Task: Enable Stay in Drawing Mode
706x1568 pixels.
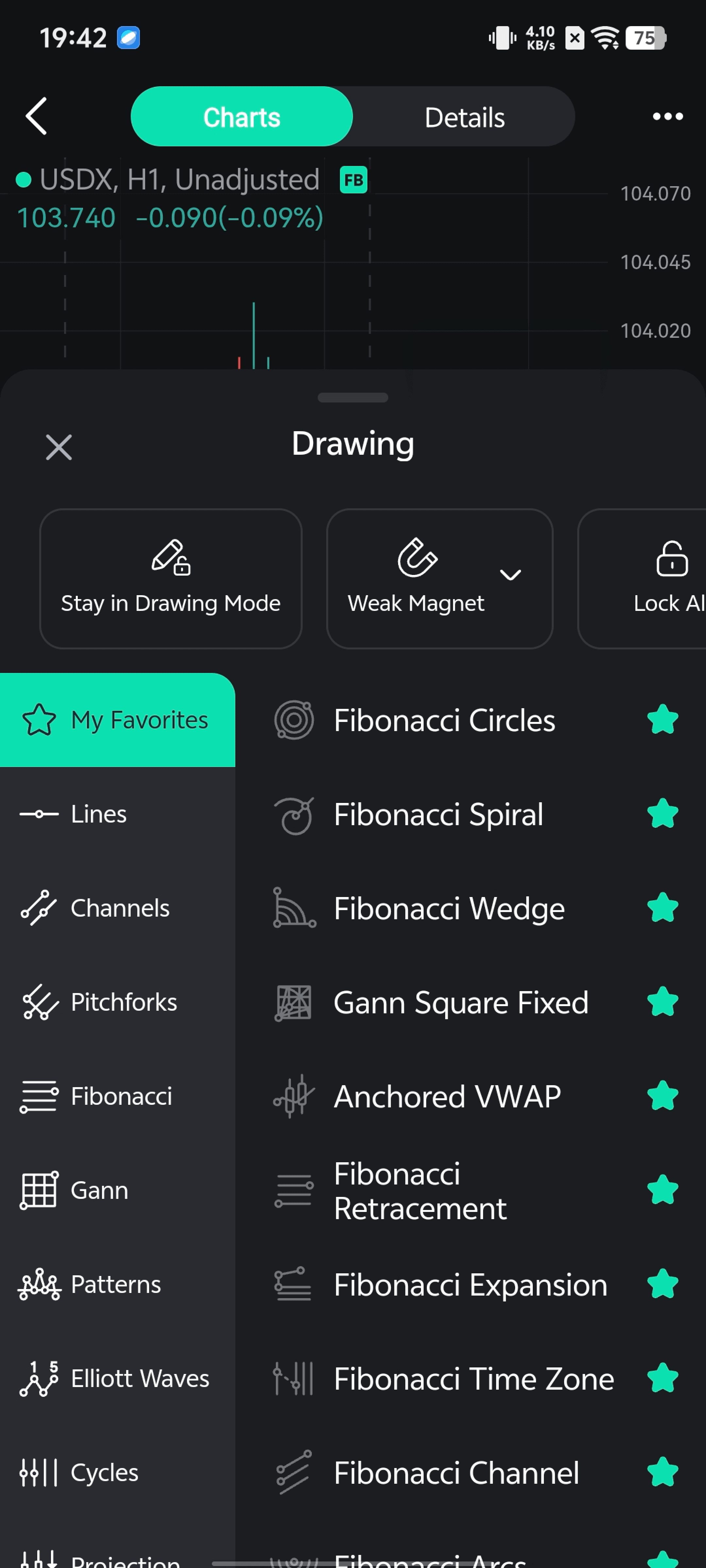Action: pyautogui.click(x=171, y=578)
